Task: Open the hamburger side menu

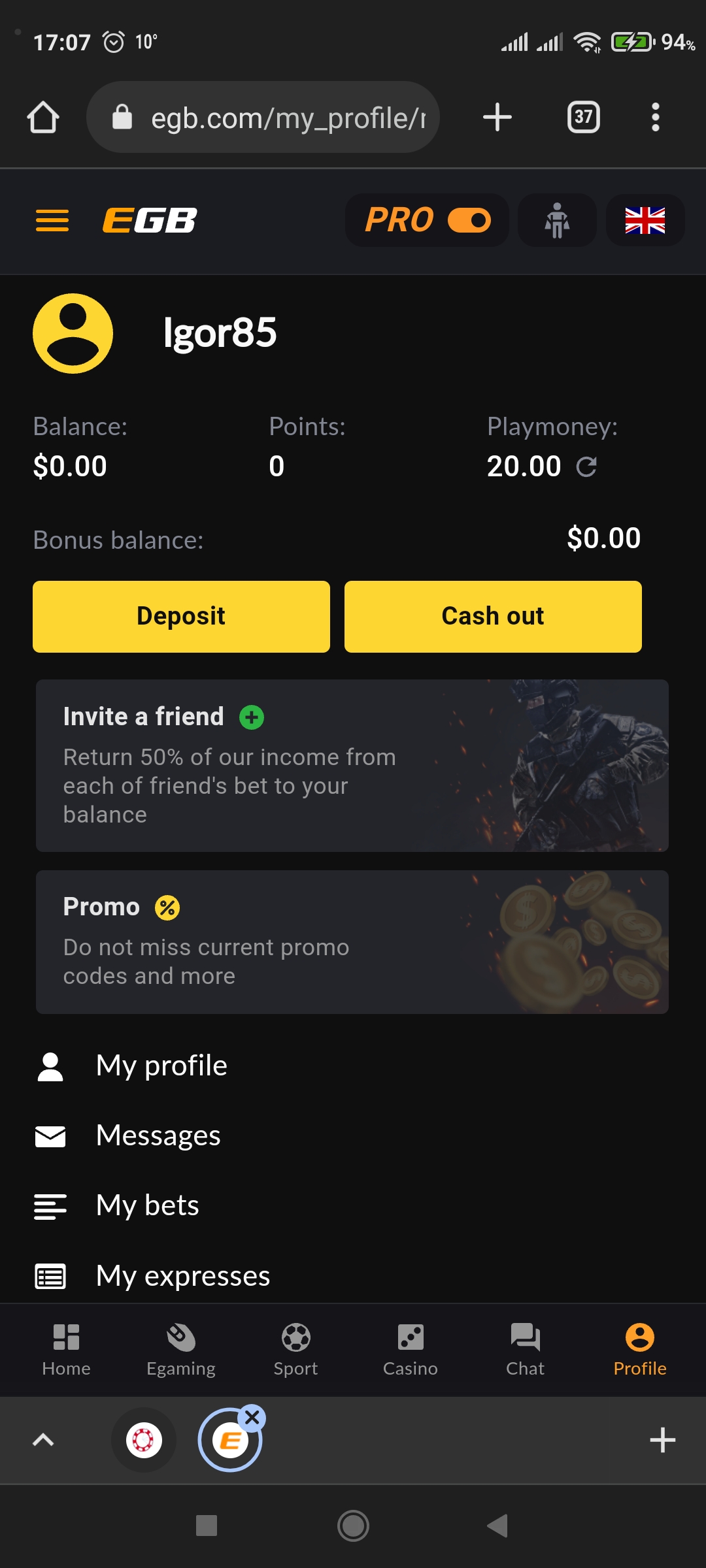Action: 52,221
